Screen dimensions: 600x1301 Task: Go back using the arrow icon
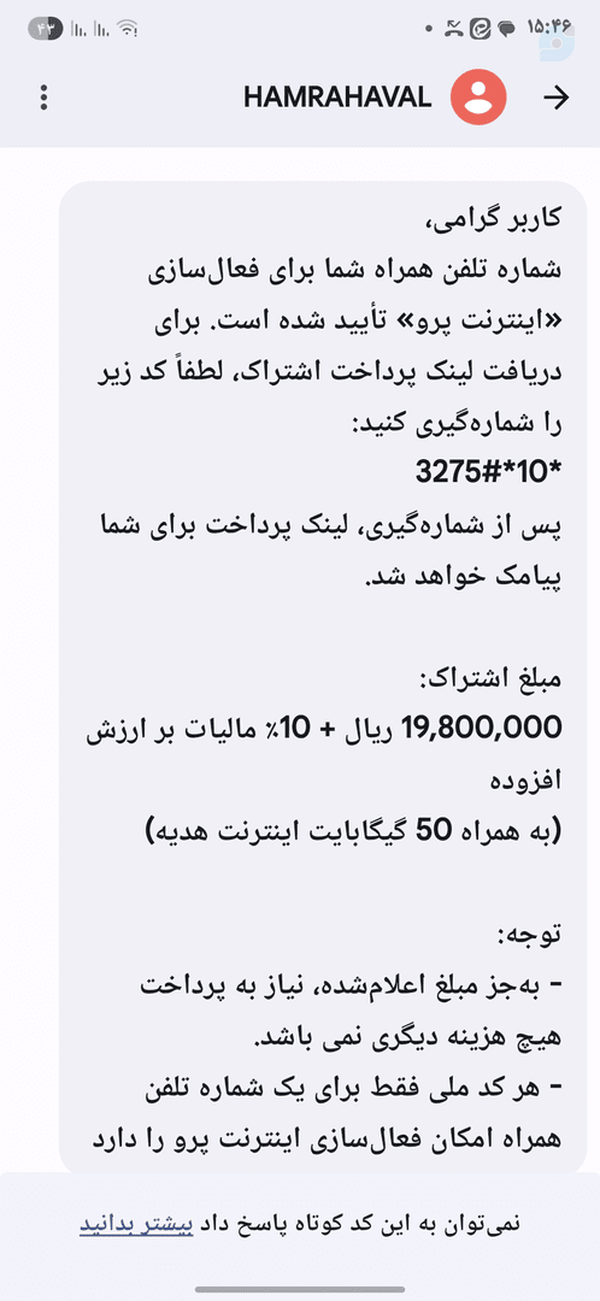(x=555, y=97)
